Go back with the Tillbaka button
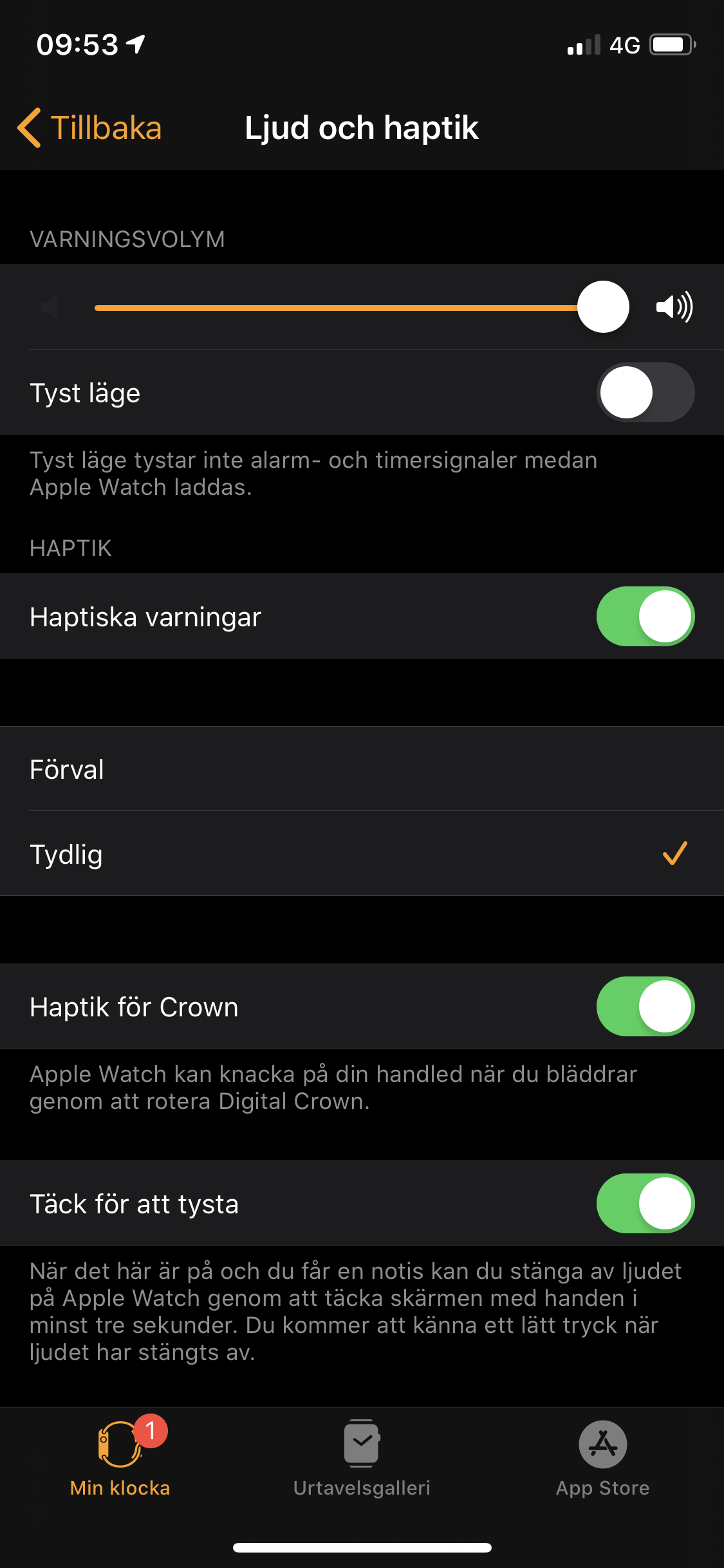This screenshot has height=1568, width=724. pos(90,127)
